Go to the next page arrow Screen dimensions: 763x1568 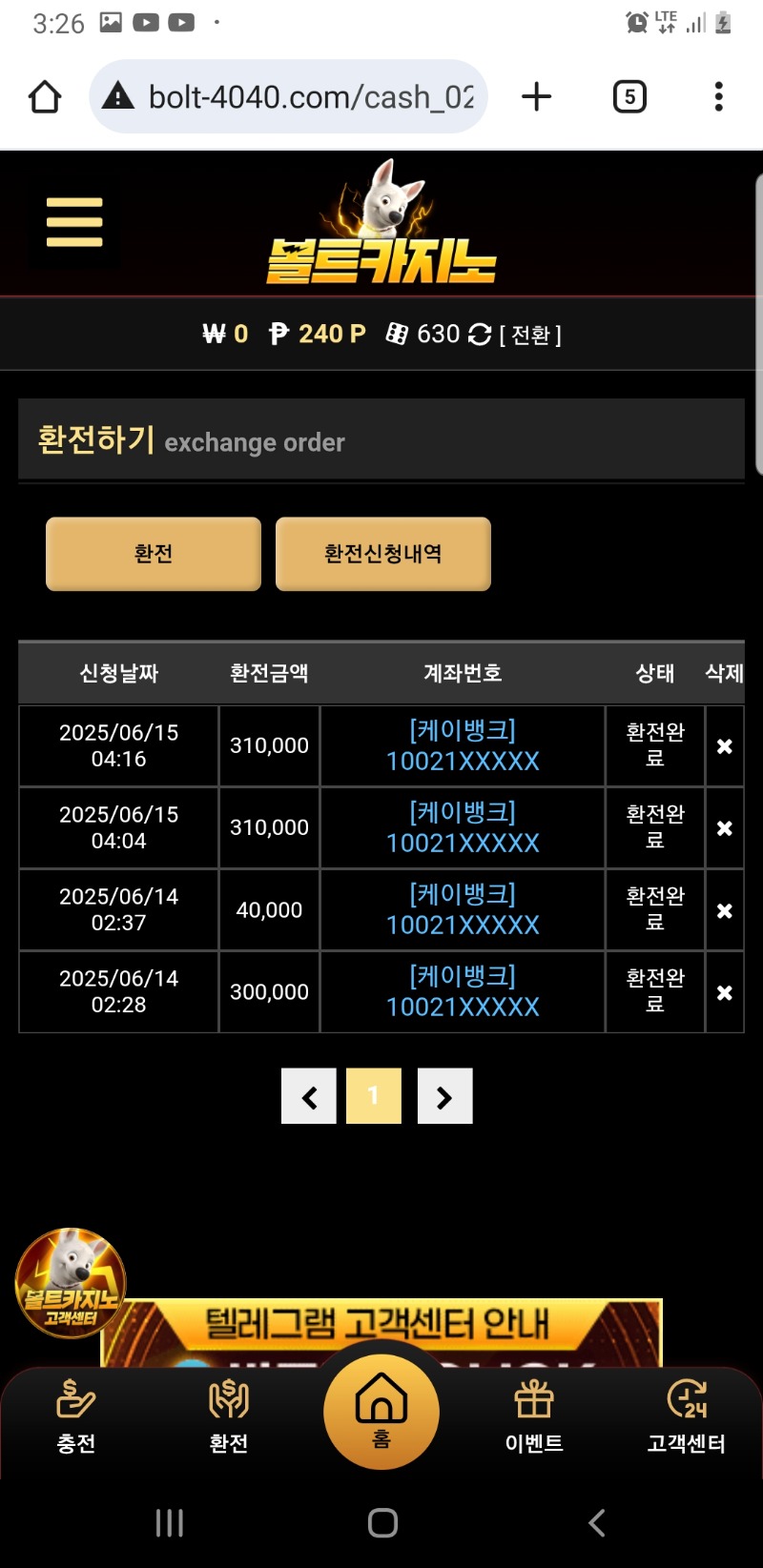(x=444, y=1096)
